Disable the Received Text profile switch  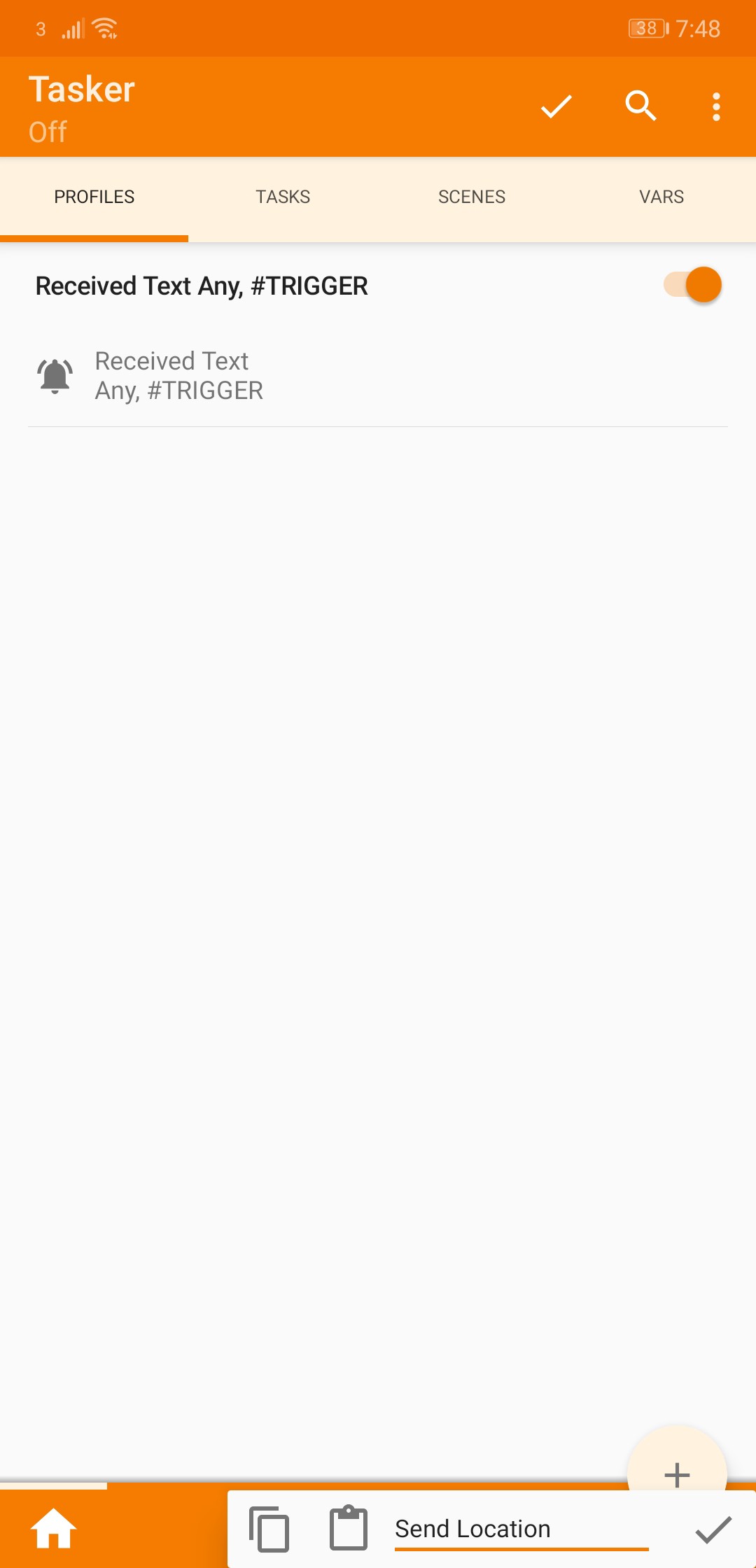[692, 286]
